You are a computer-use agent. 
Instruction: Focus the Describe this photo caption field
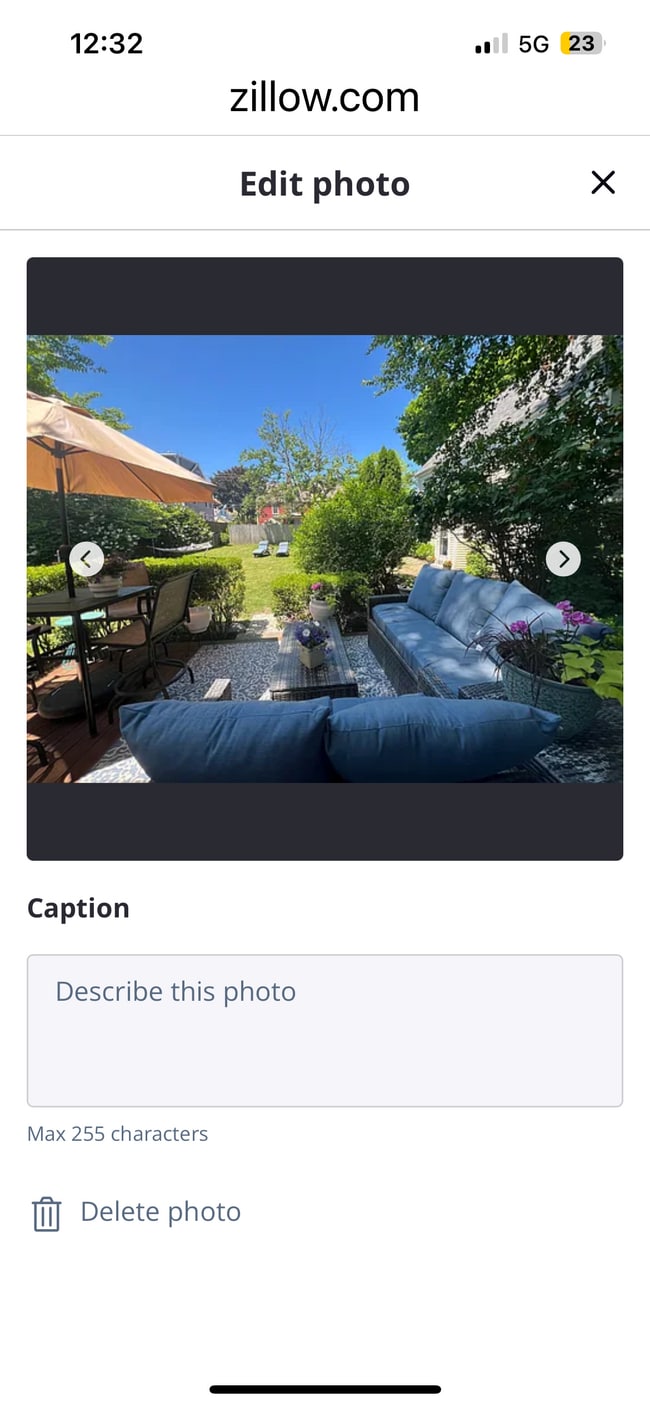(324, 1030)
